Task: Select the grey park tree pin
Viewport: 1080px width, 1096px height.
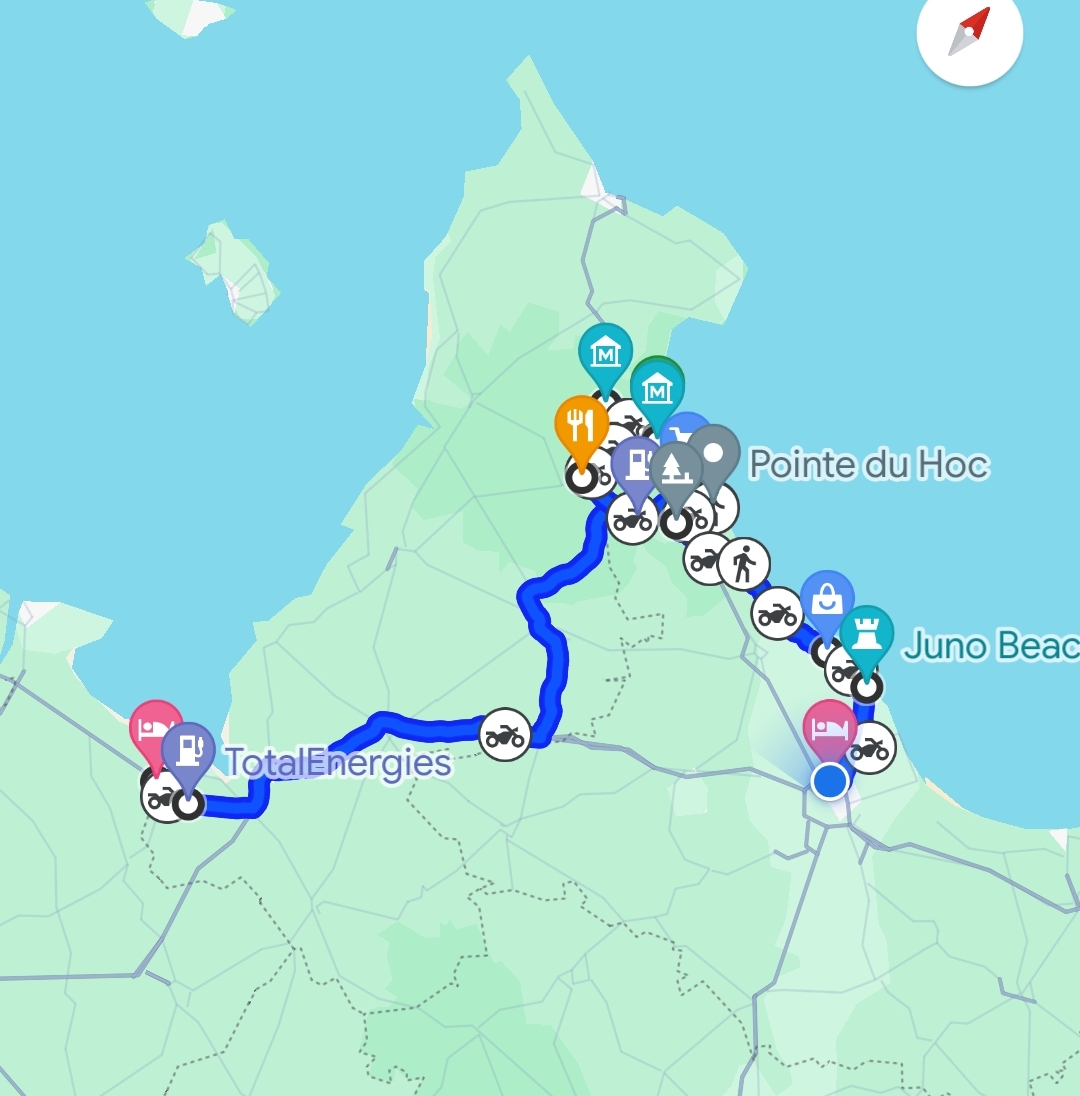Action: click(x=677, y=470)
